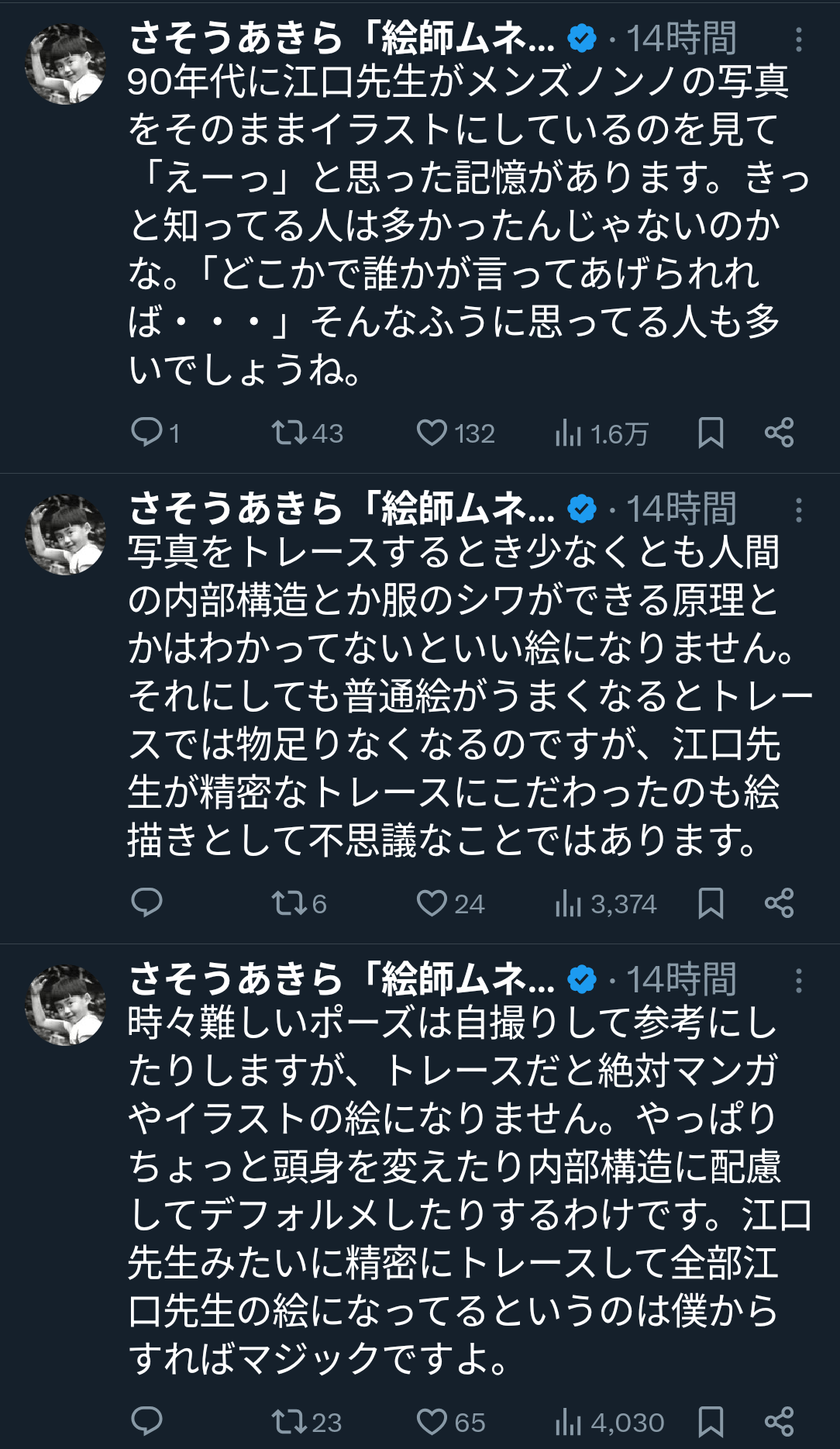Image resolution: width=840 pixels, height=1449 pixels.
Task: Repost the tweet with 23 retweets
Action: coord(288,1421)
